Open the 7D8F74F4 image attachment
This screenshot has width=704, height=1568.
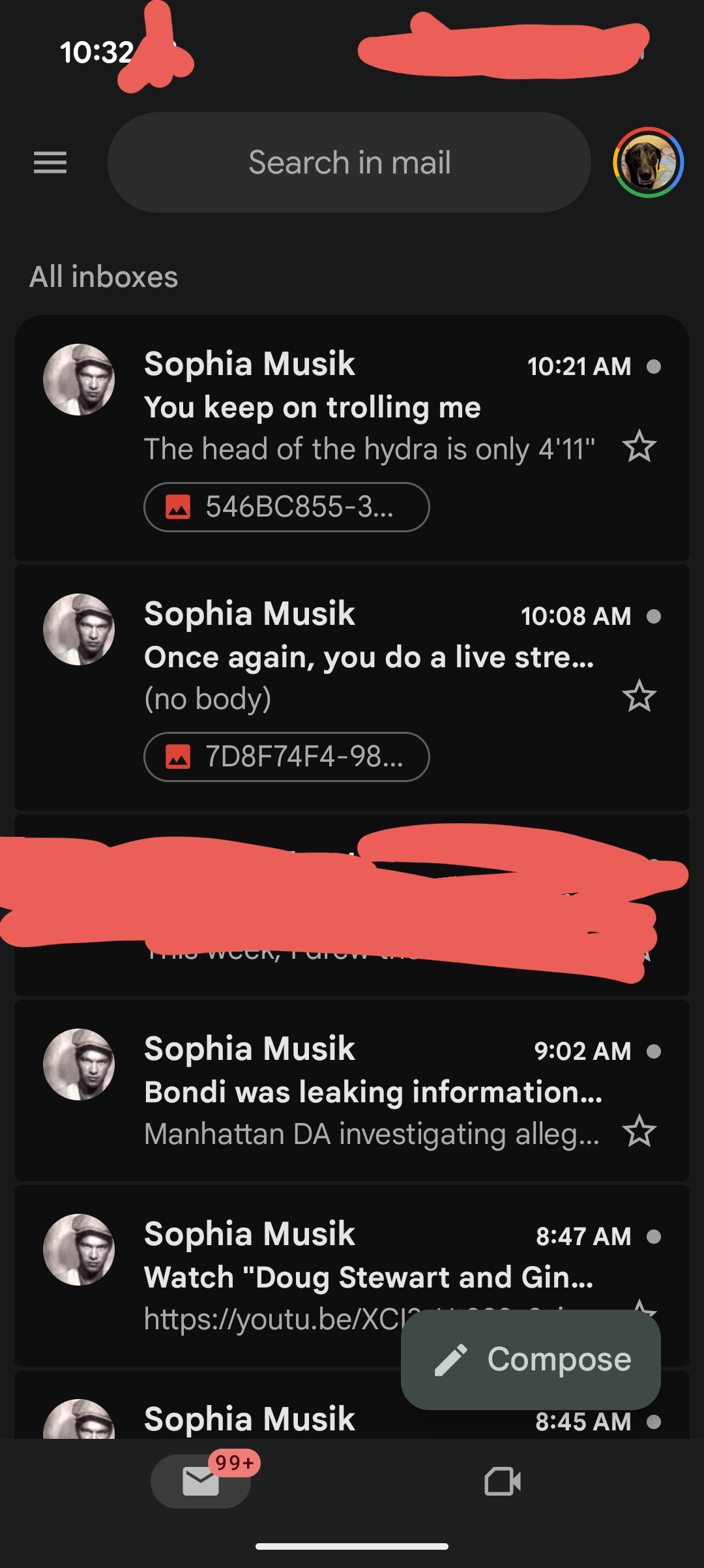[x=287, y=757]
